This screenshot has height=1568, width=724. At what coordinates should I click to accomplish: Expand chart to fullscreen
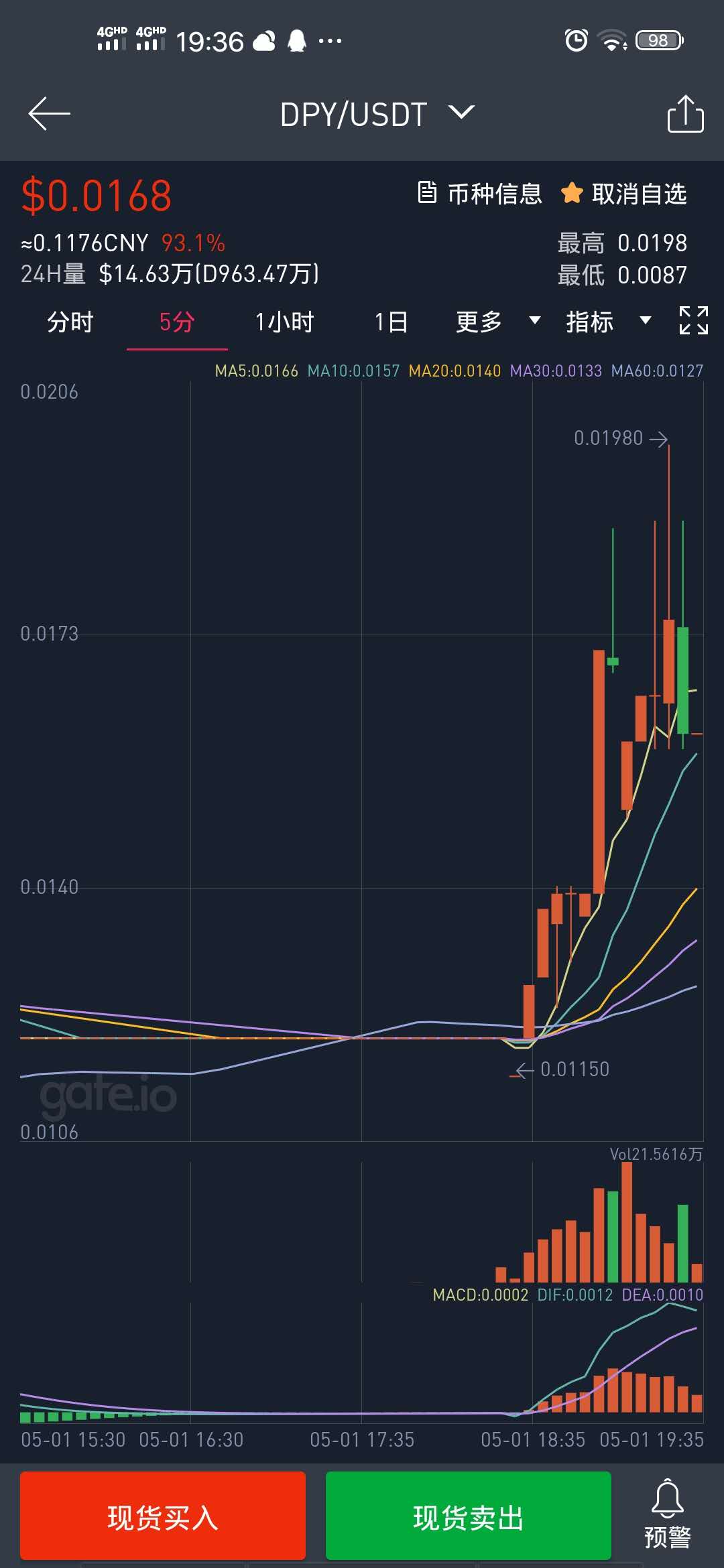(x=693, y=320)
